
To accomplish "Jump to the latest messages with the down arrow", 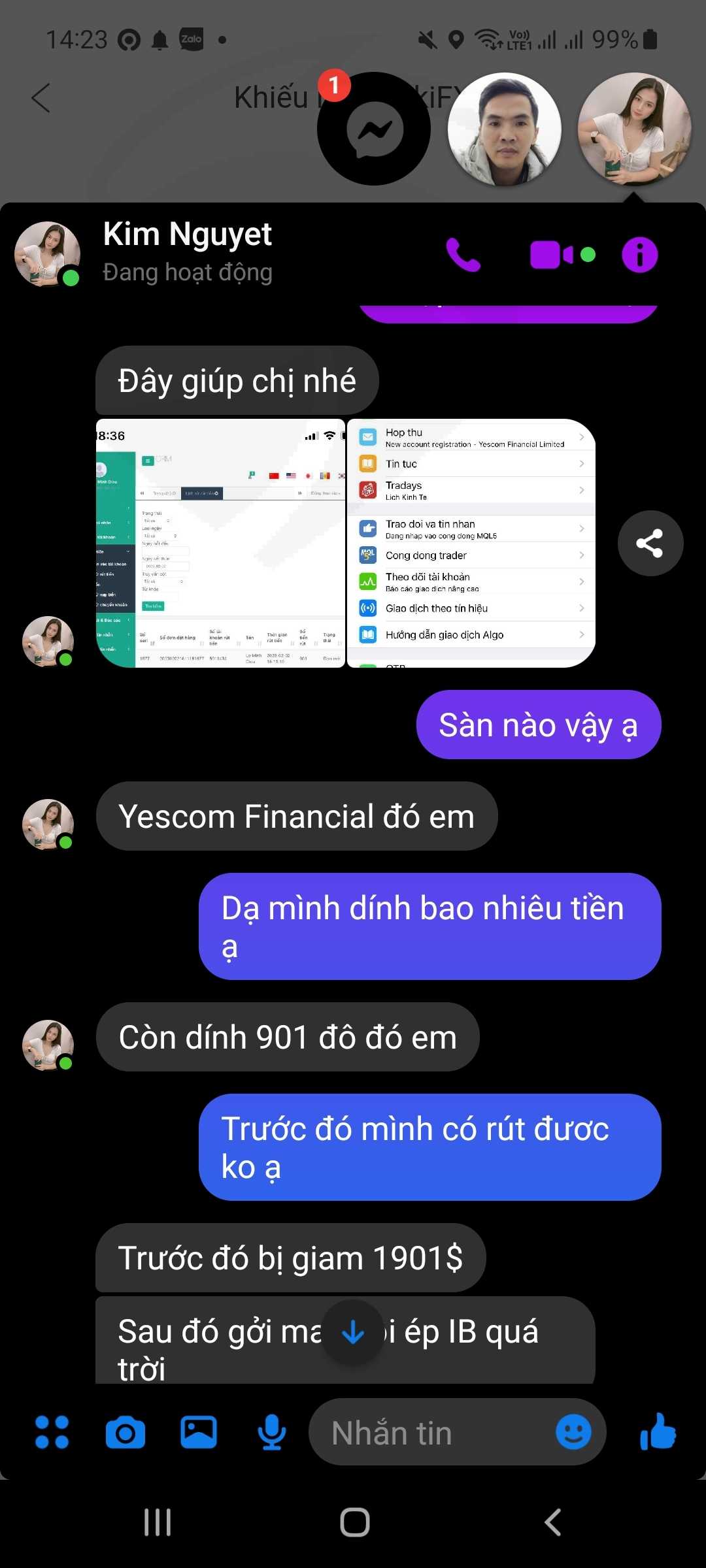I will (353, 1331).
